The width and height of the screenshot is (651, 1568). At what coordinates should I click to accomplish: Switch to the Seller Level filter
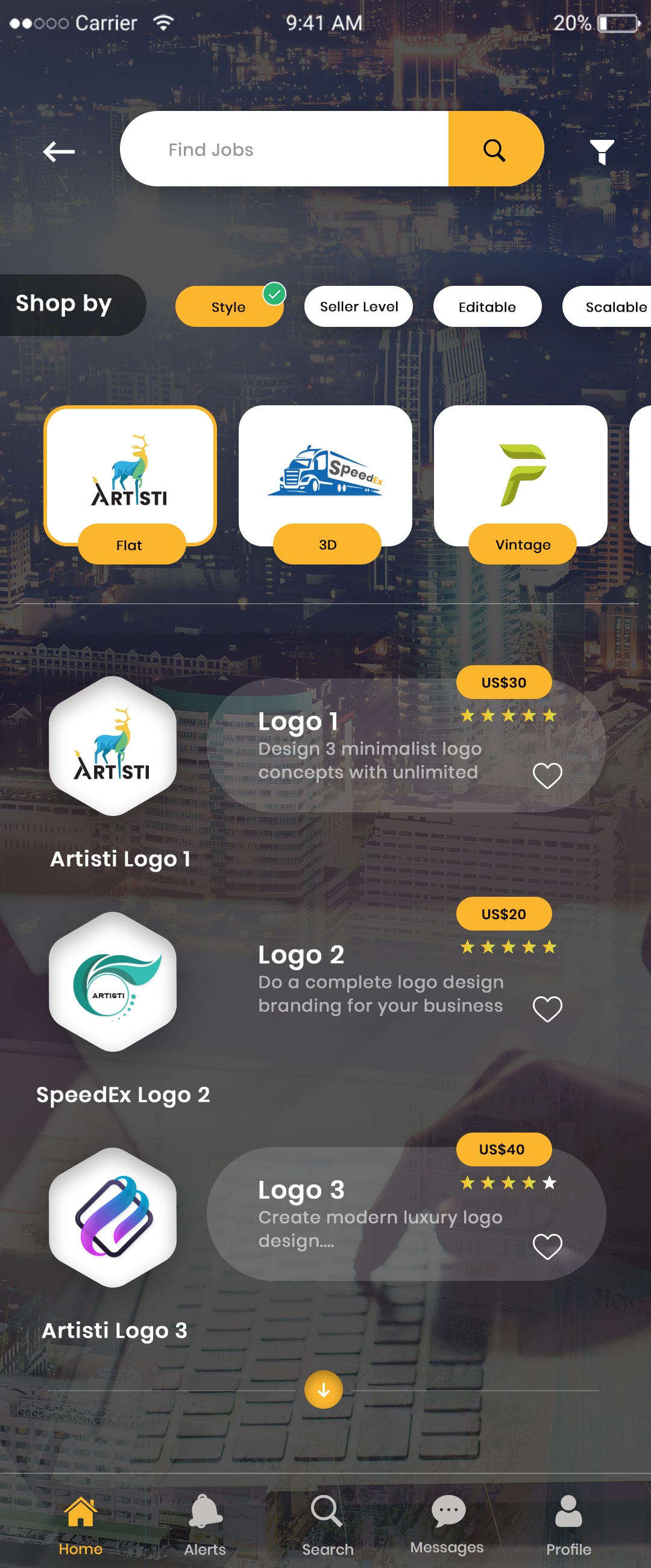coord(357,306)
